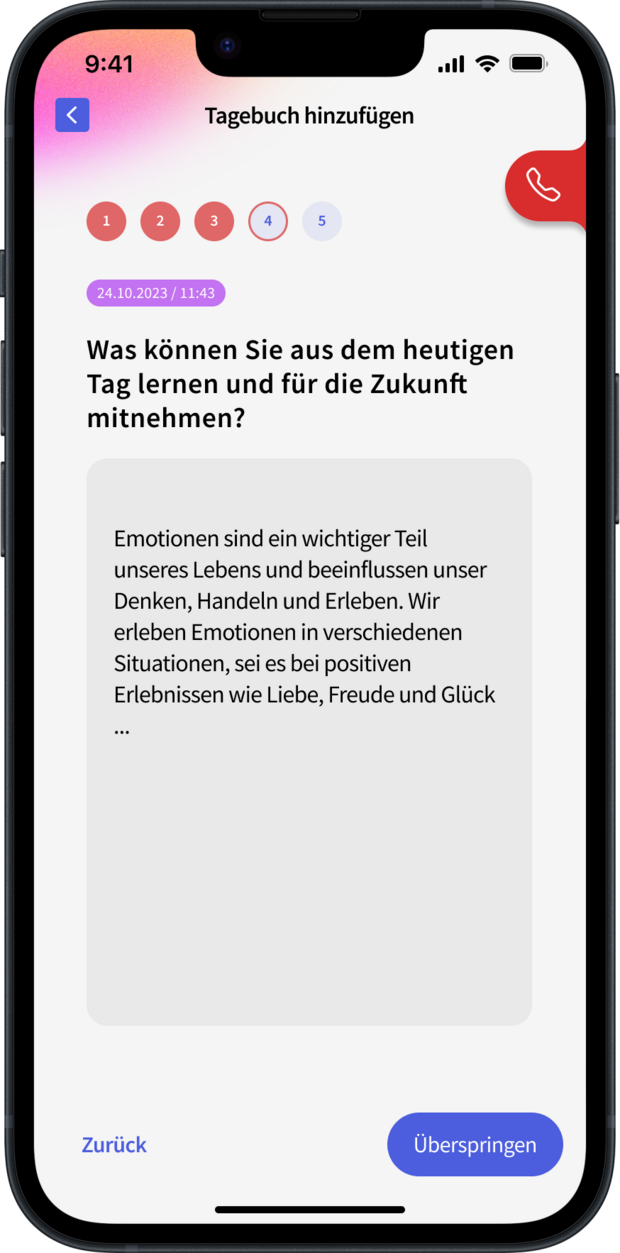Jump to step 5 of the diary

322,221
